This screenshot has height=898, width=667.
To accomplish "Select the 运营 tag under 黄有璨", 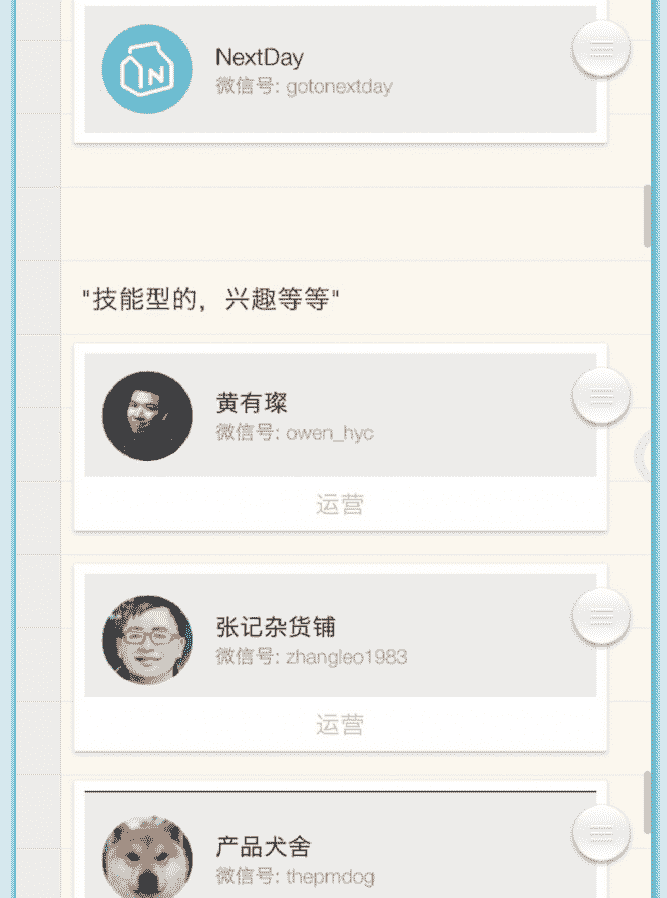I will 340,505.
